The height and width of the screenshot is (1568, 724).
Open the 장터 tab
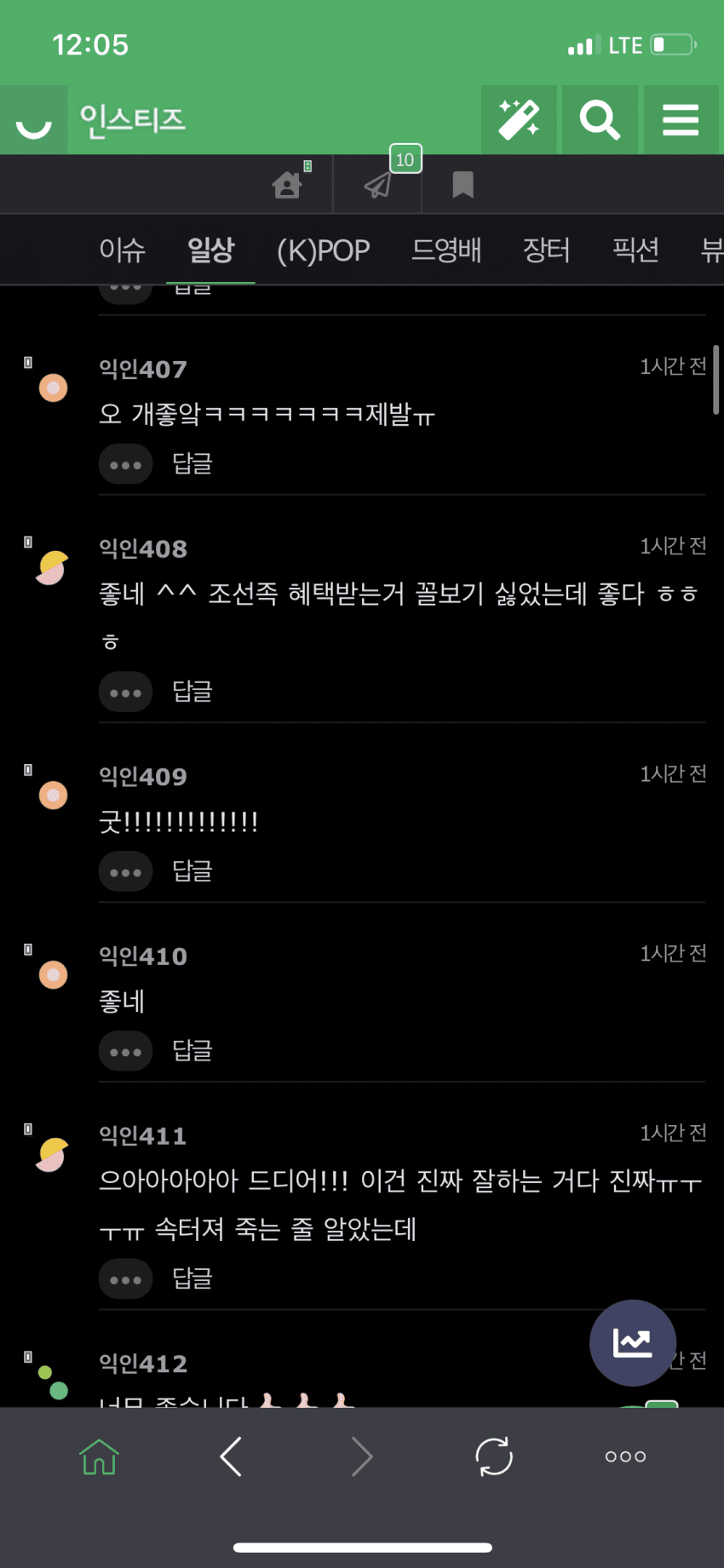tap(546, 250)
